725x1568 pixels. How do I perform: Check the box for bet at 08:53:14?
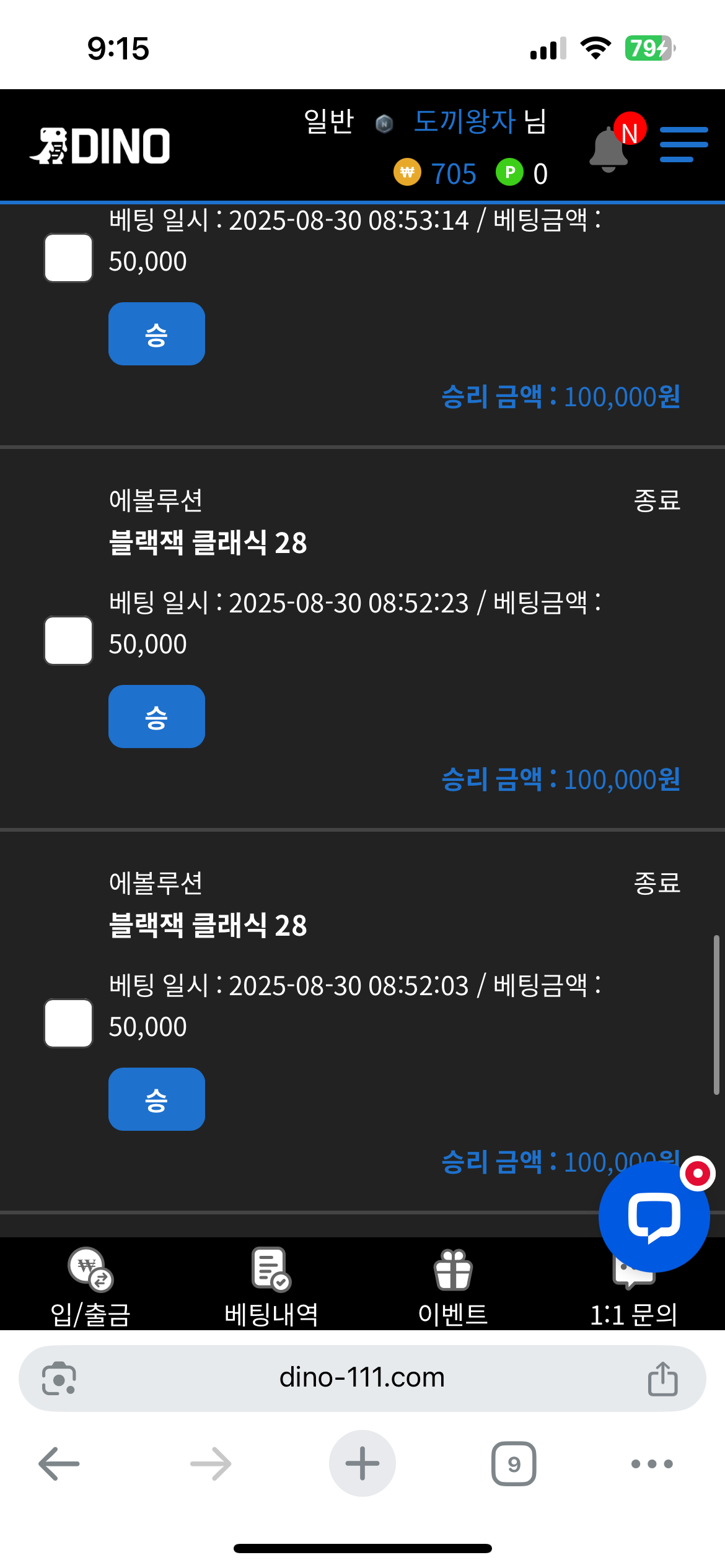pos(69,258)
